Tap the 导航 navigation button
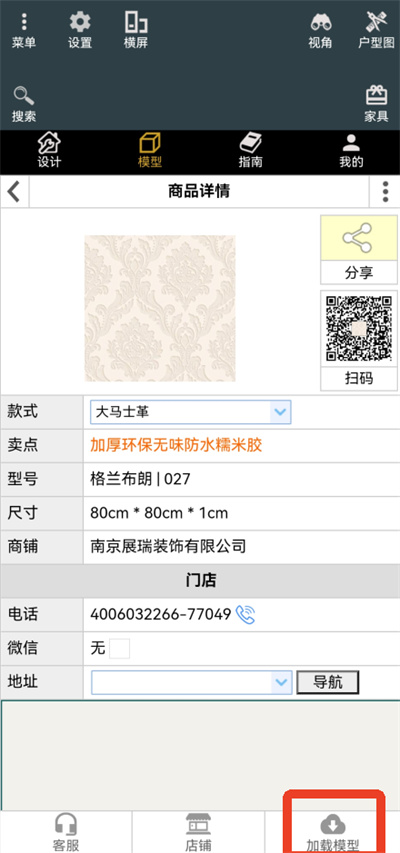 328,682
